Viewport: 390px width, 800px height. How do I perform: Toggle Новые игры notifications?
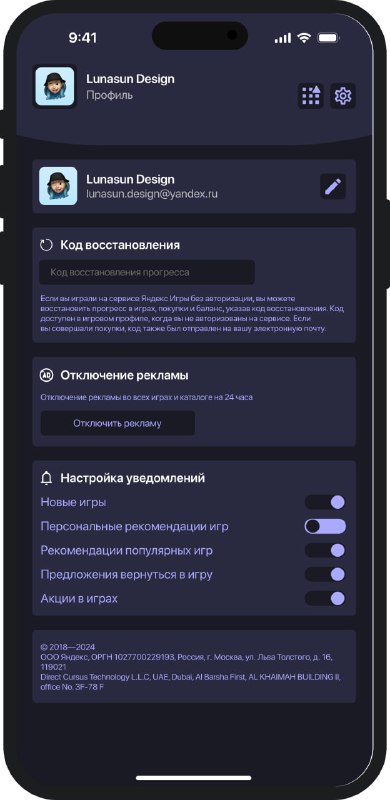(325, 502)
